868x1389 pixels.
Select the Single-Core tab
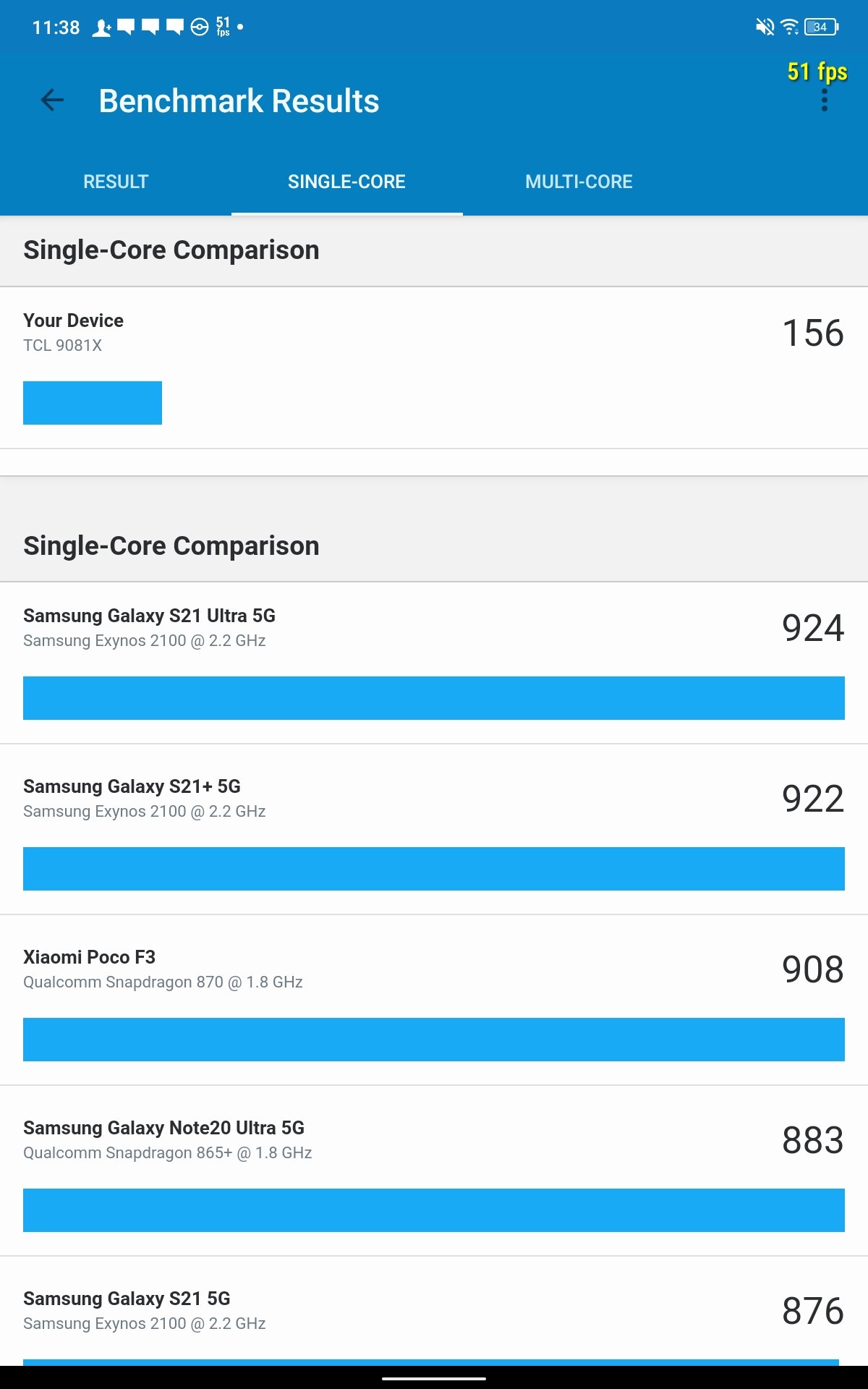click(347, 182)
